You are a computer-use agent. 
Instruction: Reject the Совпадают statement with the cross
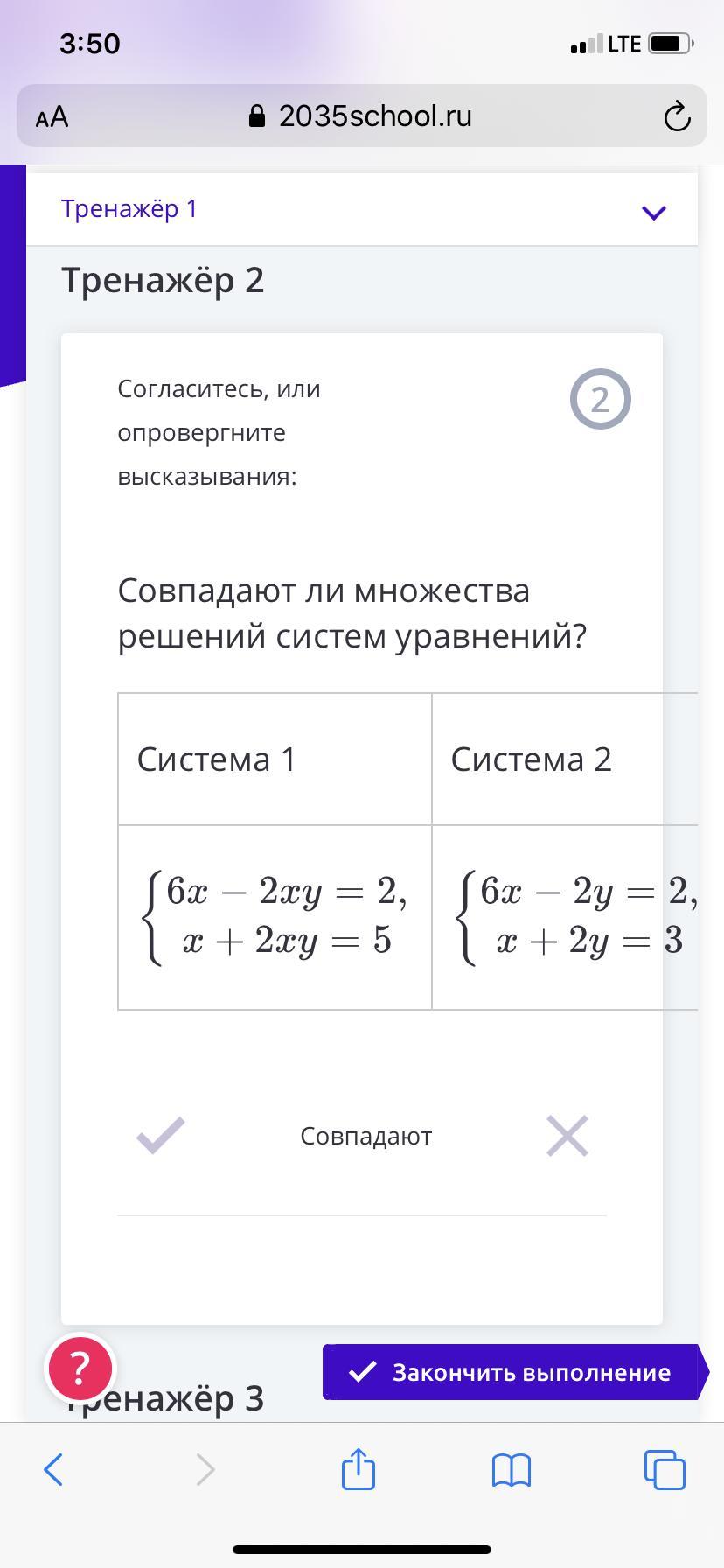click(x=567, y=1136)
